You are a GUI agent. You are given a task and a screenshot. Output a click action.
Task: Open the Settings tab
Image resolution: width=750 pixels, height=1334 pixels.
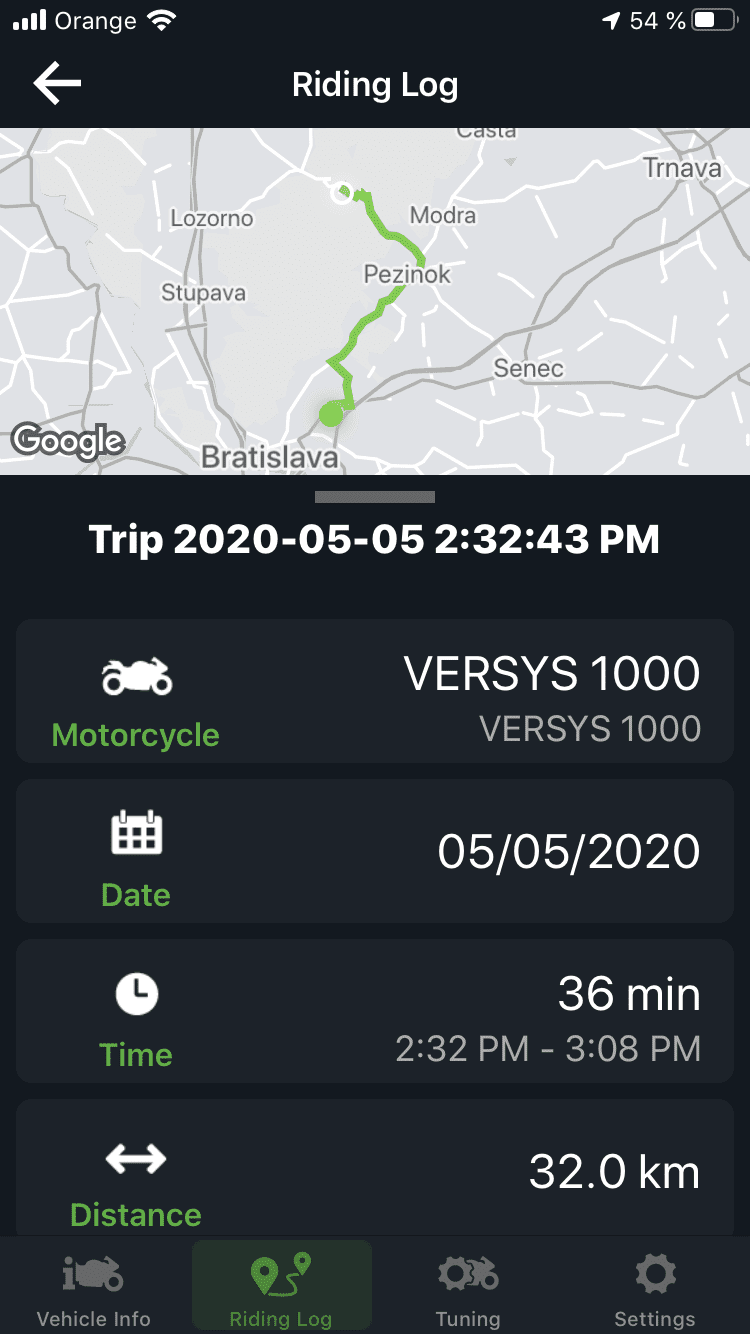tap(655, 1288)
